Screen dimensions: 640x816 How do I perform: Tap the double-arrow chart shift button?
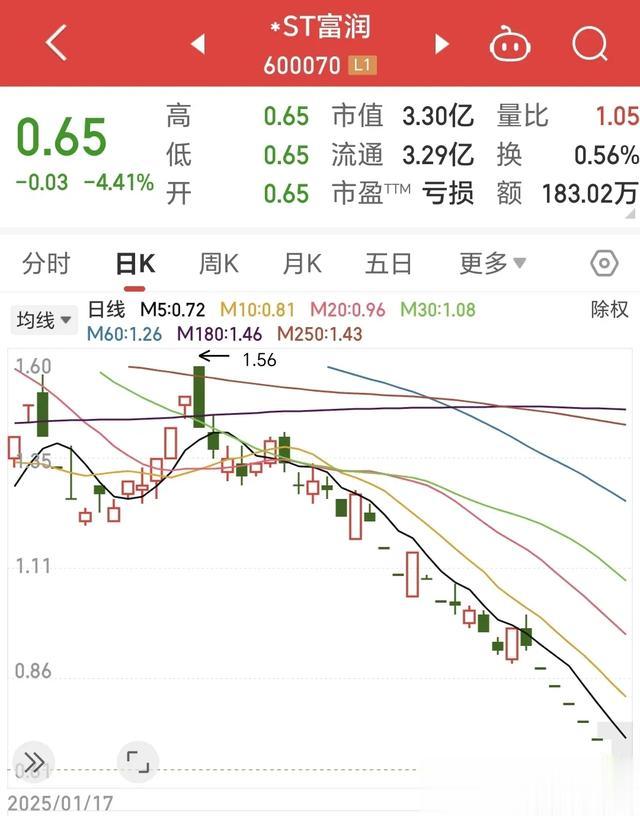pyautogui.click(x=34, y=762)
